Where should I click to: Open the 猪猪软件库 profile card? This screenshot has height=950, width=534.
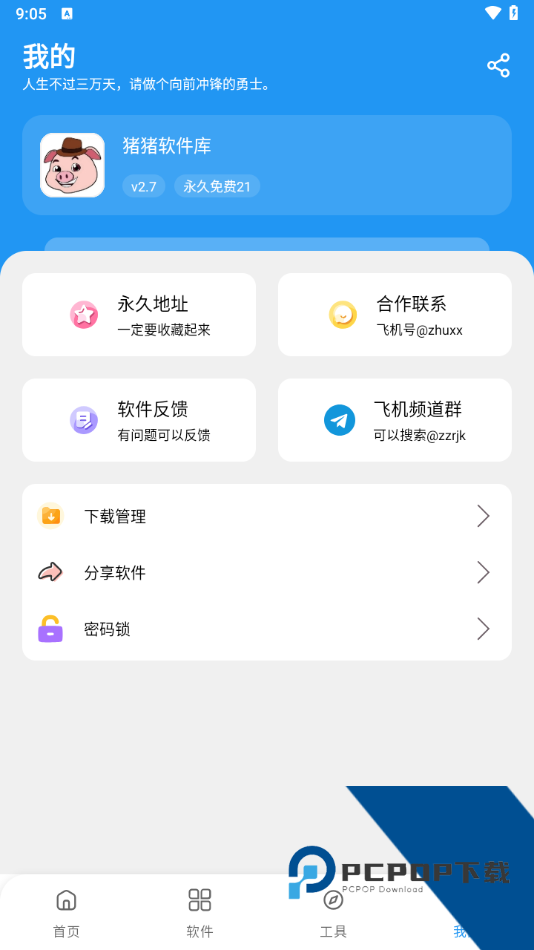pos(267,165)
